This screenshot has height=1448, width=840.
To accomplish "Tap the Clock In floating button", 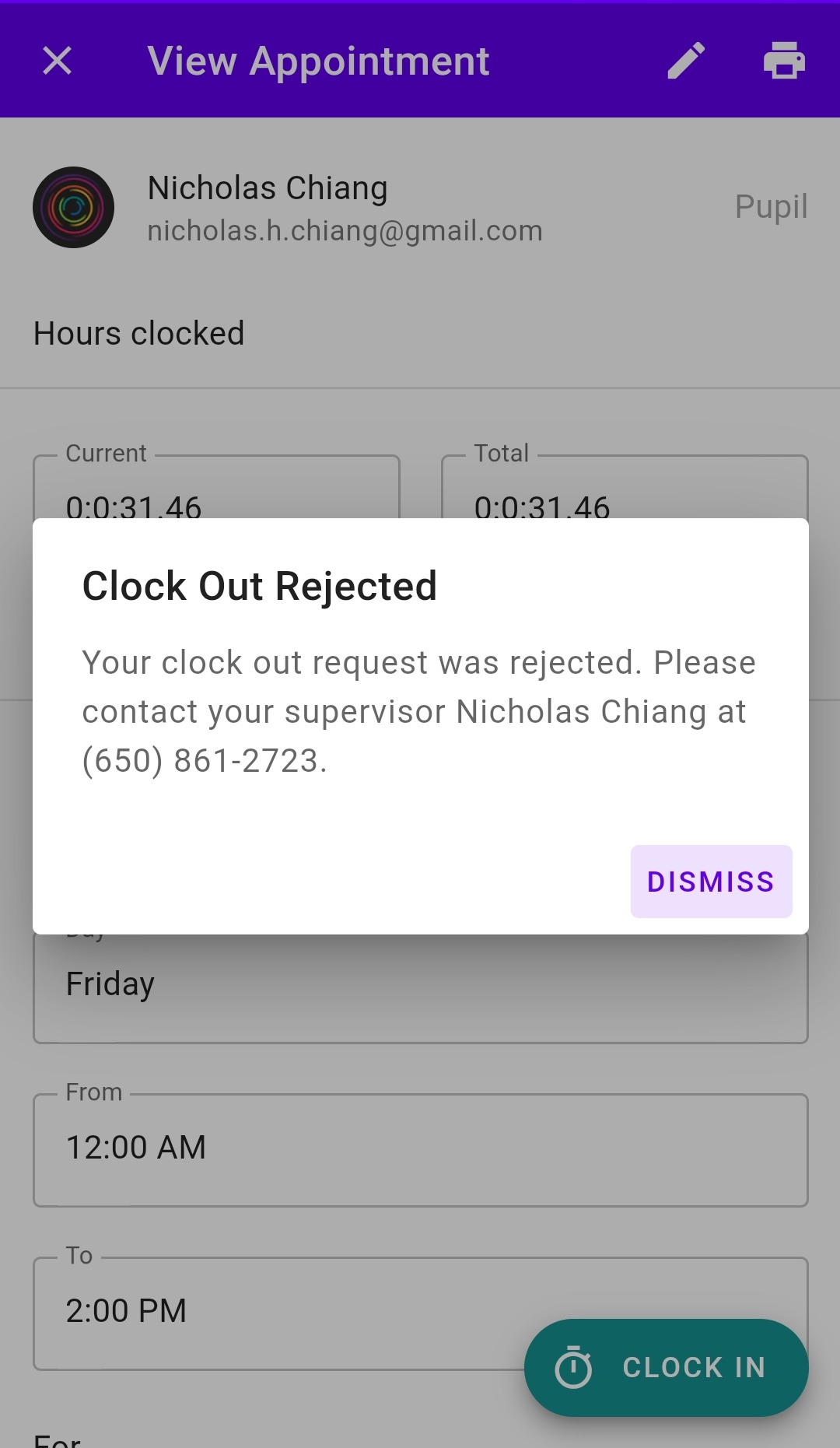I will pyautogui.click(x=667, y=1367).
